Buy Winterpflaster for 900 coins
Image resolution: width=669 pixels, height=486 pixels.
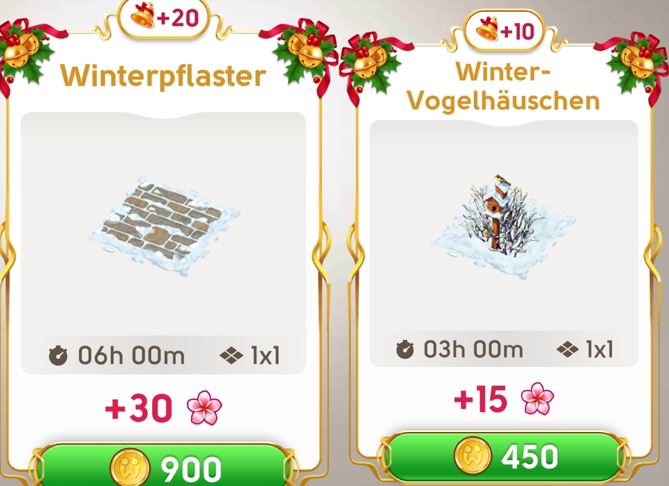pyautogui.click(x=163, y=464)
